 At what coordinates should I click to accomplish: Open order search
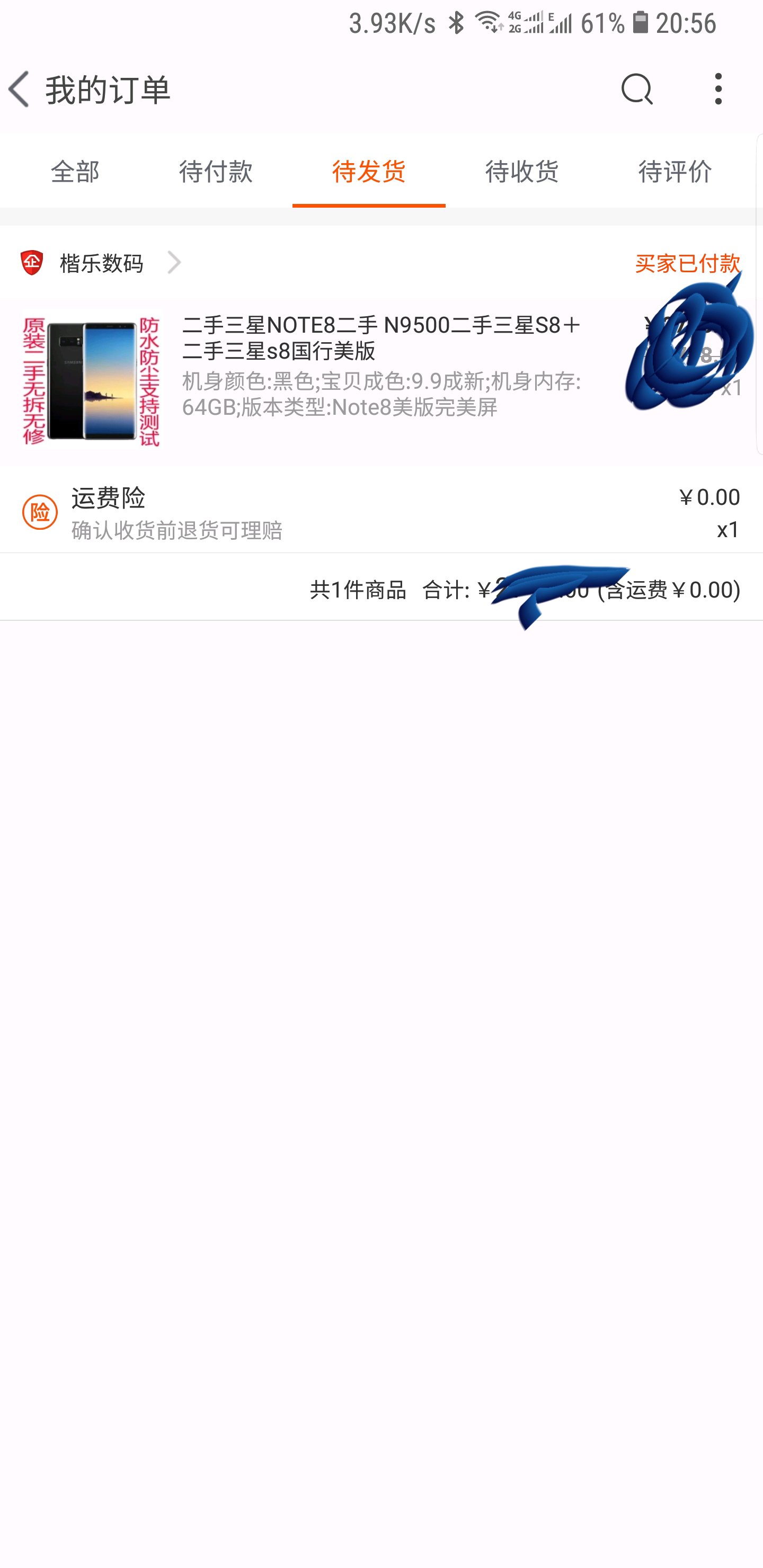click(x=636, y=89)
